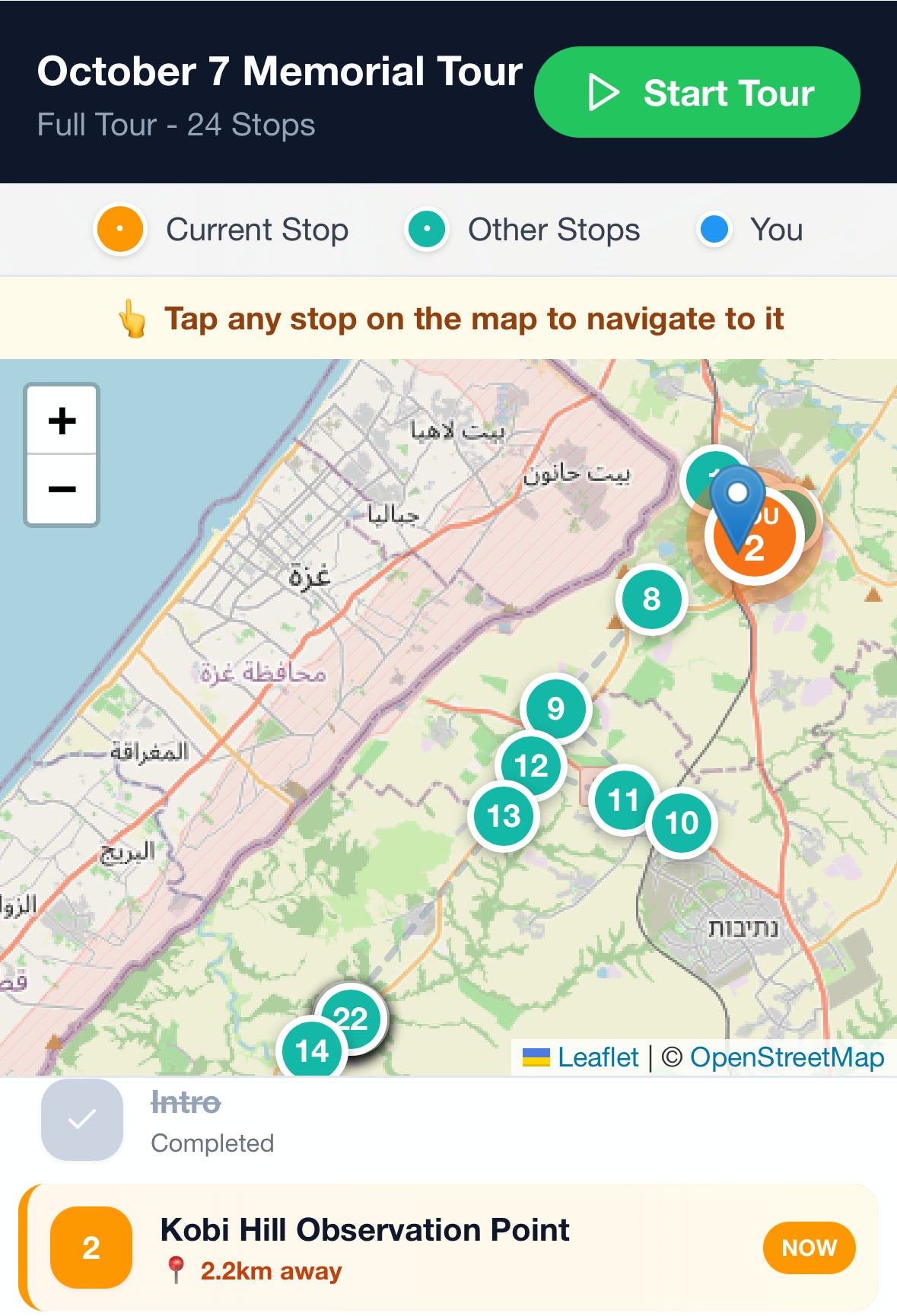Image resolution: width=897 pixels, height=1316 pixels.
Task: Start the tour with the green button
Action: point(697,92)
